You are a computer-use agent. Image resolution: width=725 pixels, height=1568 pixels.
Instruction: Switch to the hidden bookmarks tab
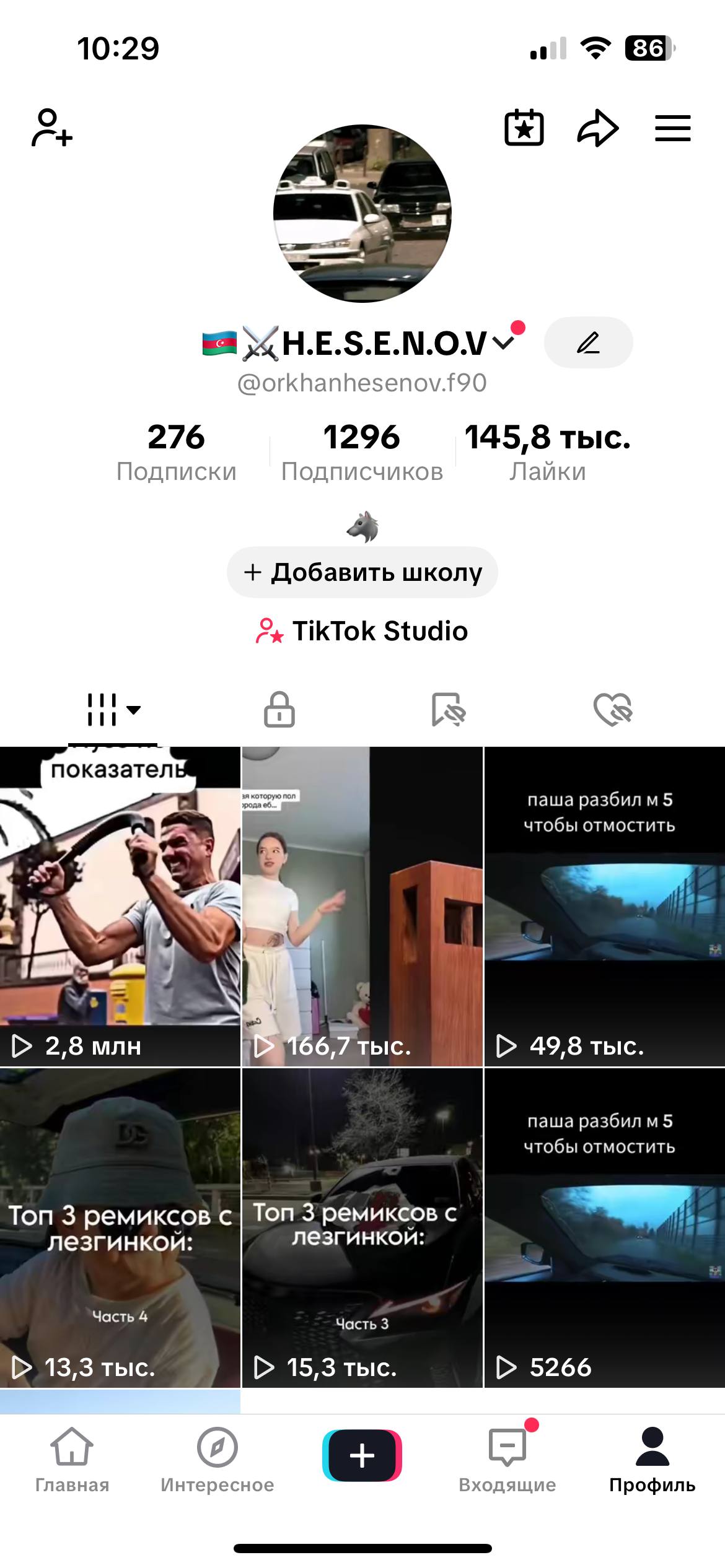coord(448,710)
